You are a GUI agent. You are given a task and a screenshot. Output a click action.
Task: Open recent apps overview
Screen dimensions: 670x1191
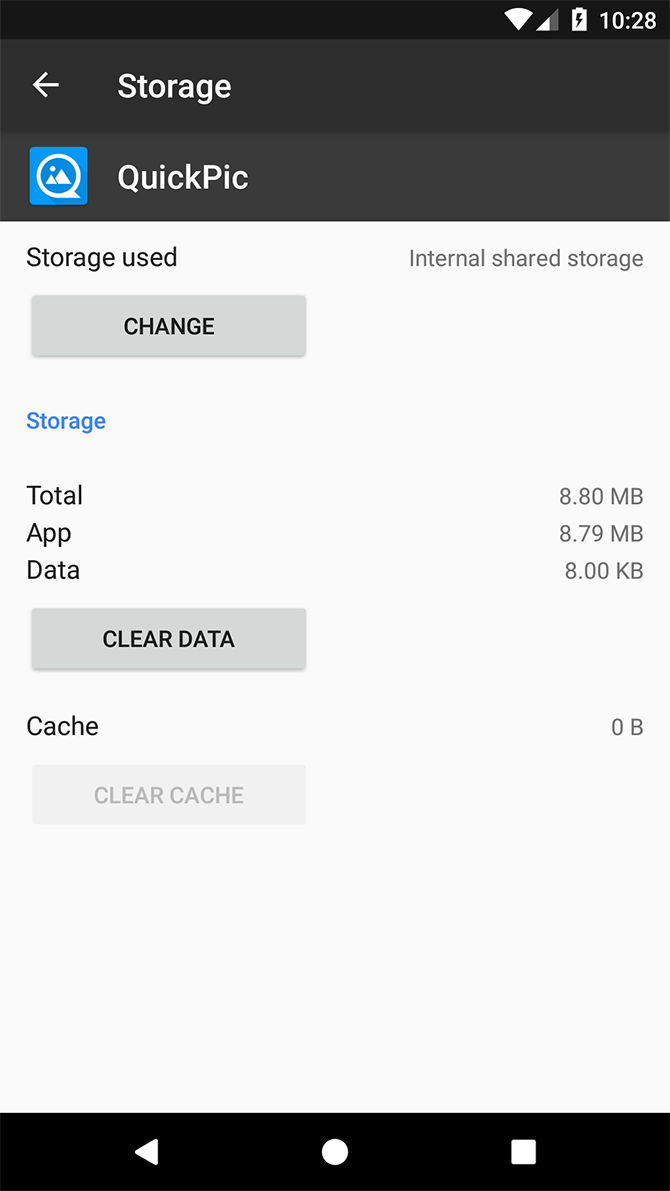pyautogui.click(x=523, y=1152)
